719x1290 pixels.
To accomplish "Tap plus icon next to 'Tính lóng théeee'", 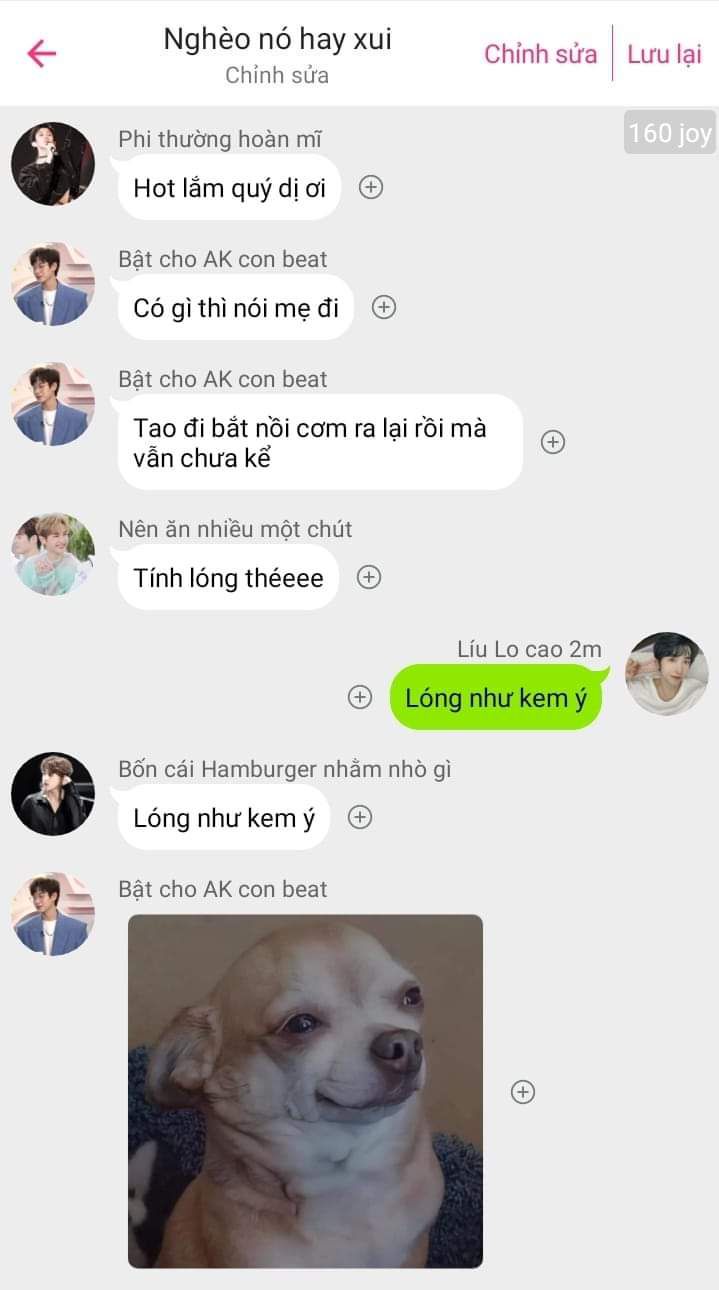I will (x=369, y=577).
